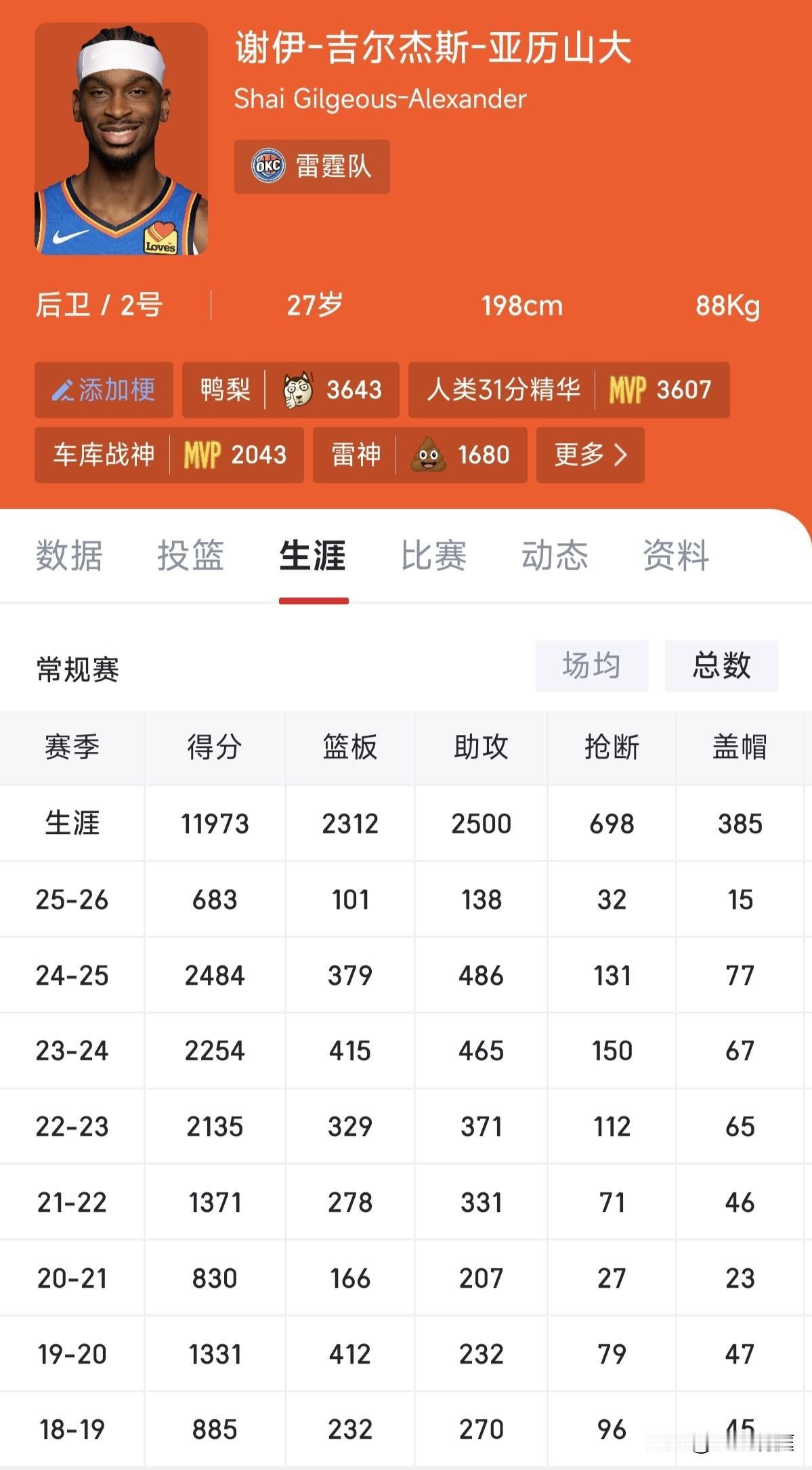This screenshot has width=812, height=1470.
Task: Switch to the 数据 tab
Action: tap(69, 556)
